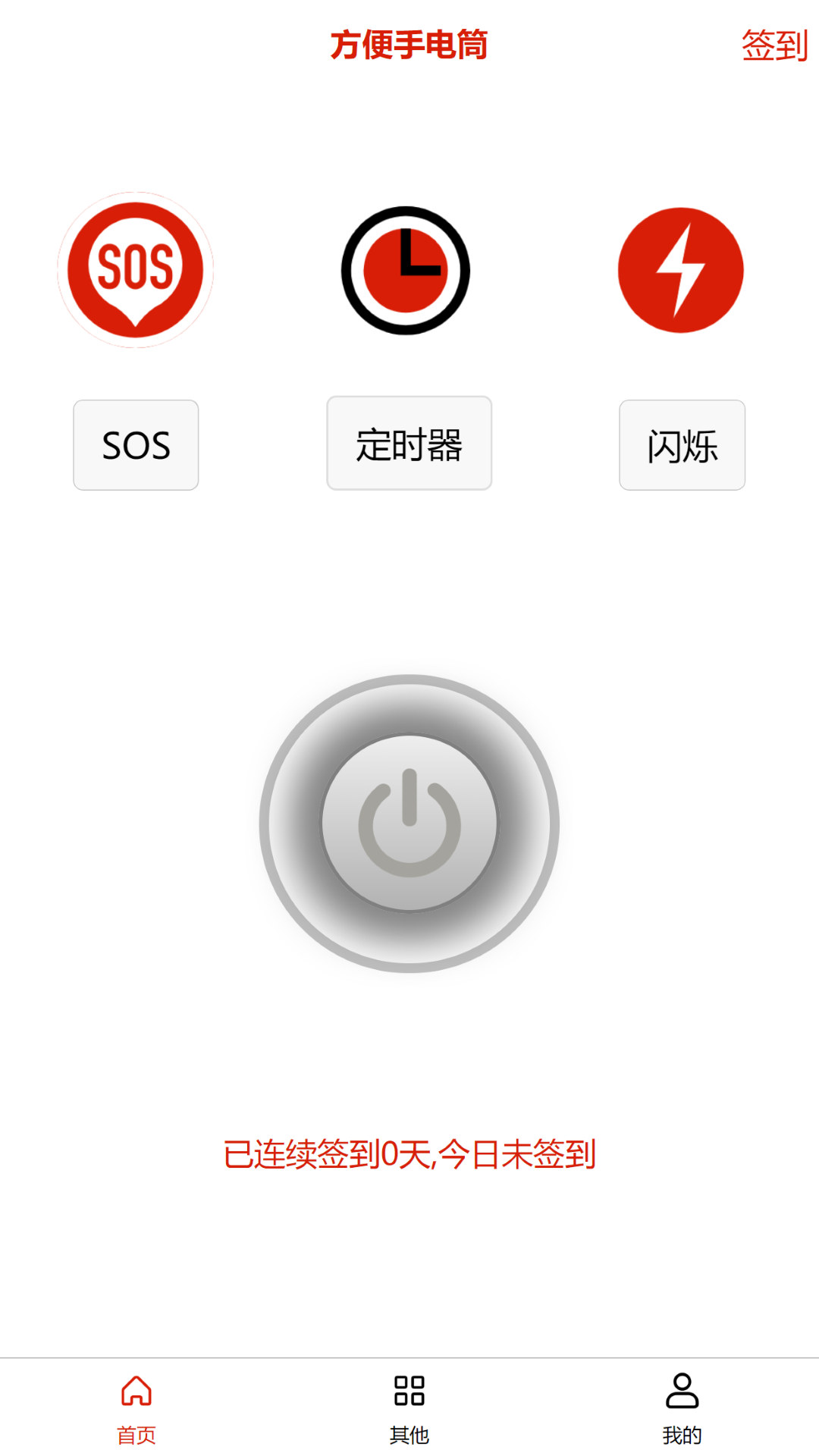The height and width of the screenshot is (1456, 819).
Task: Tap the red SOS circle icon
Action: click(136, 269)
